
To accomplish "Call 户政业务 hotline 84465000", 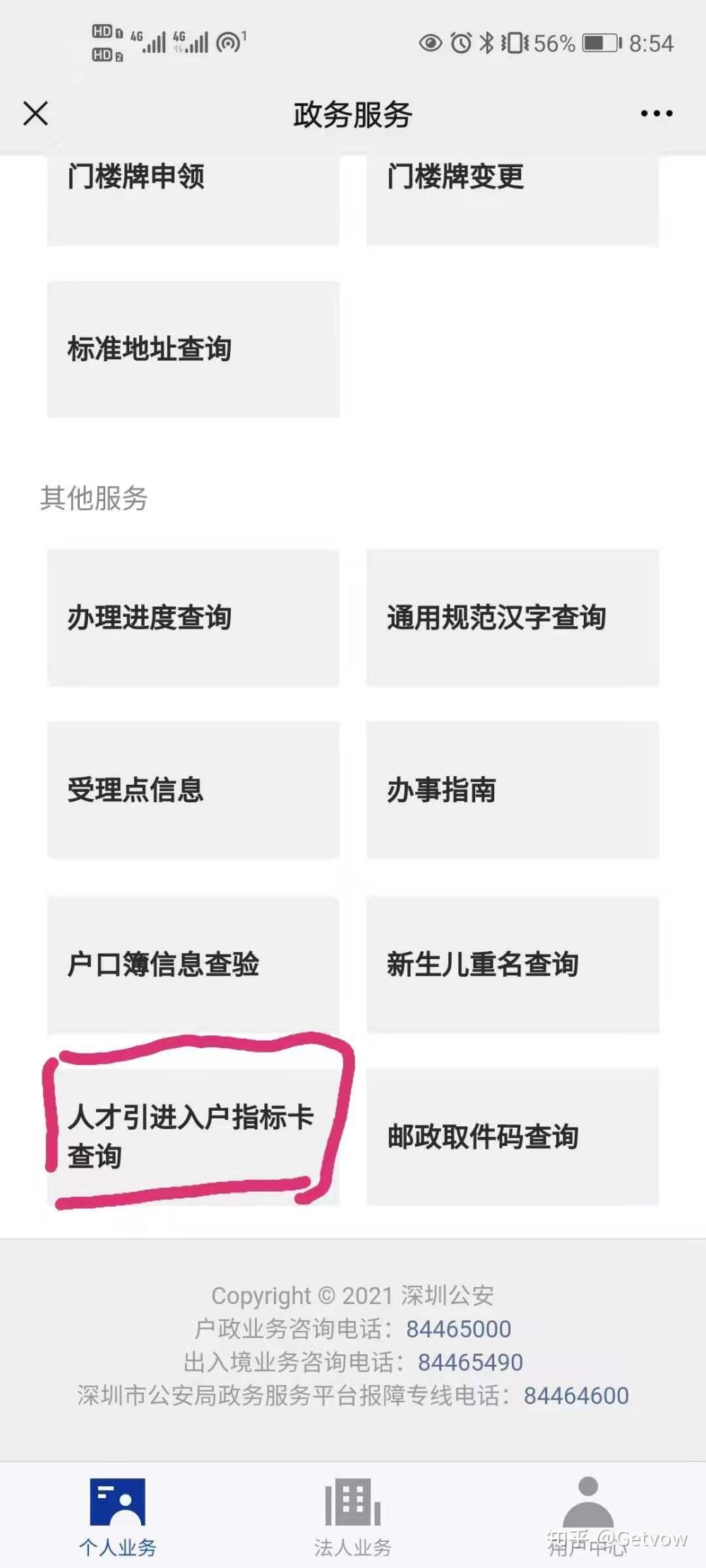I will (458, 1329).
